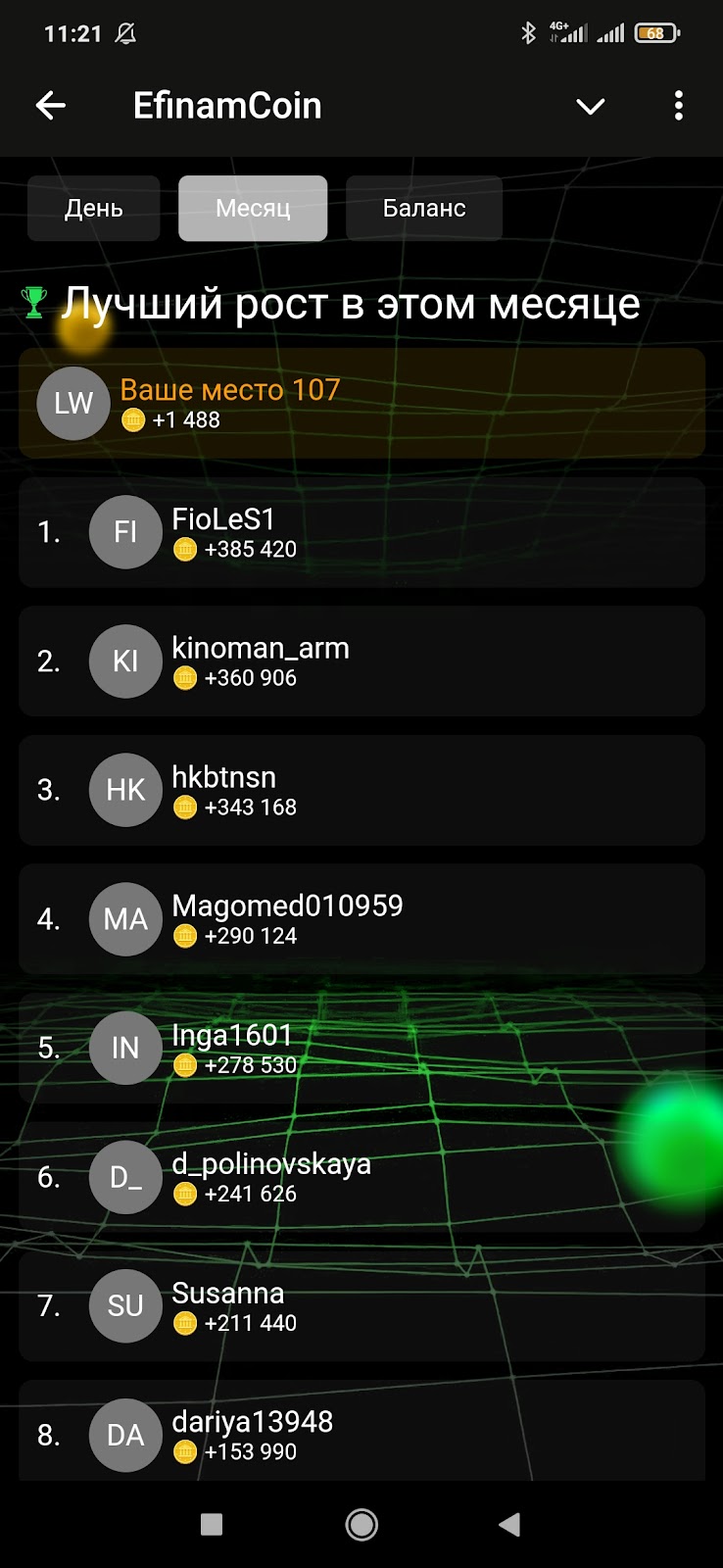Go back using the top arrow
Image resolution: width=723 pixels, height=1568 pixels.
click(51, 106)
